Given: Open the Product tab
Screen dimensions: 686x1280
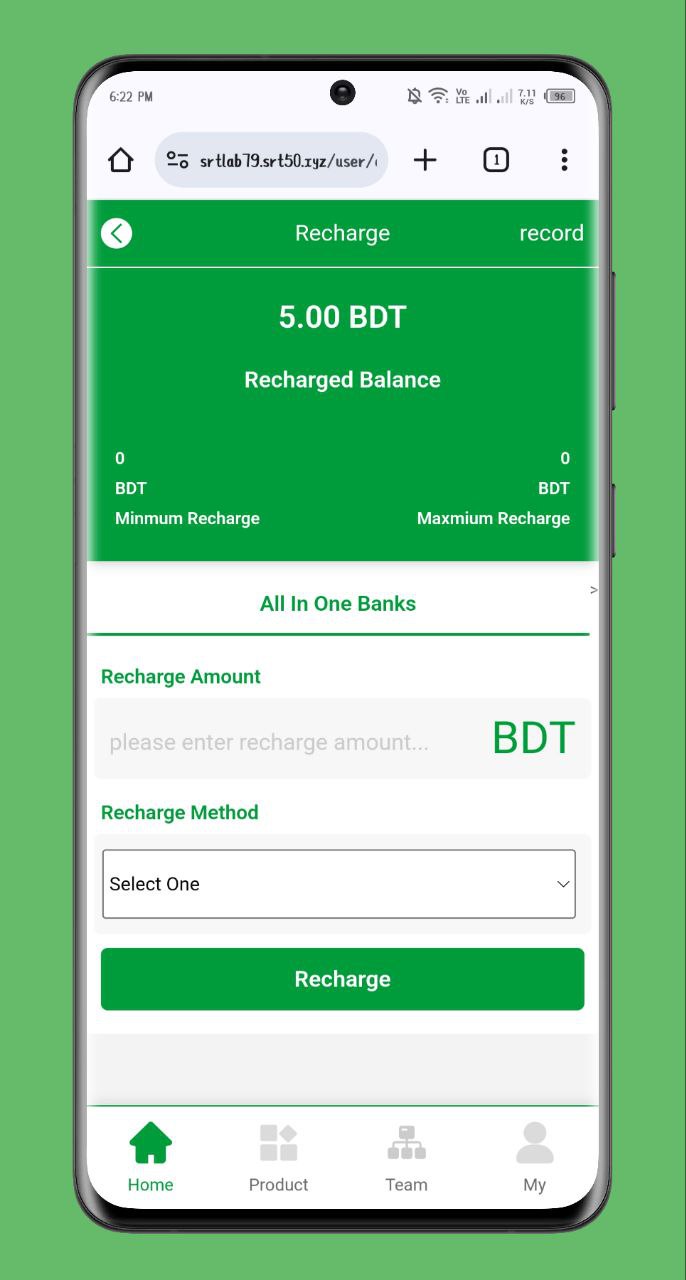Looking at the screenshot, I should (278, 1157).
